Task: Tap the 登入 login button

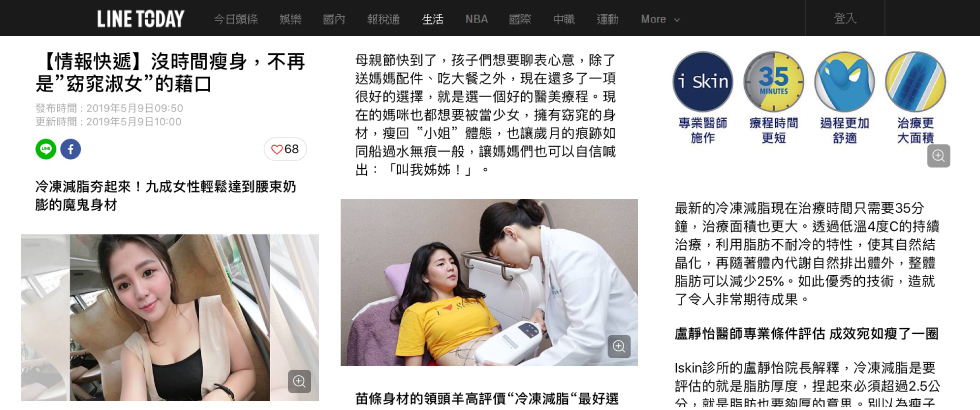Action: (845, 18)
